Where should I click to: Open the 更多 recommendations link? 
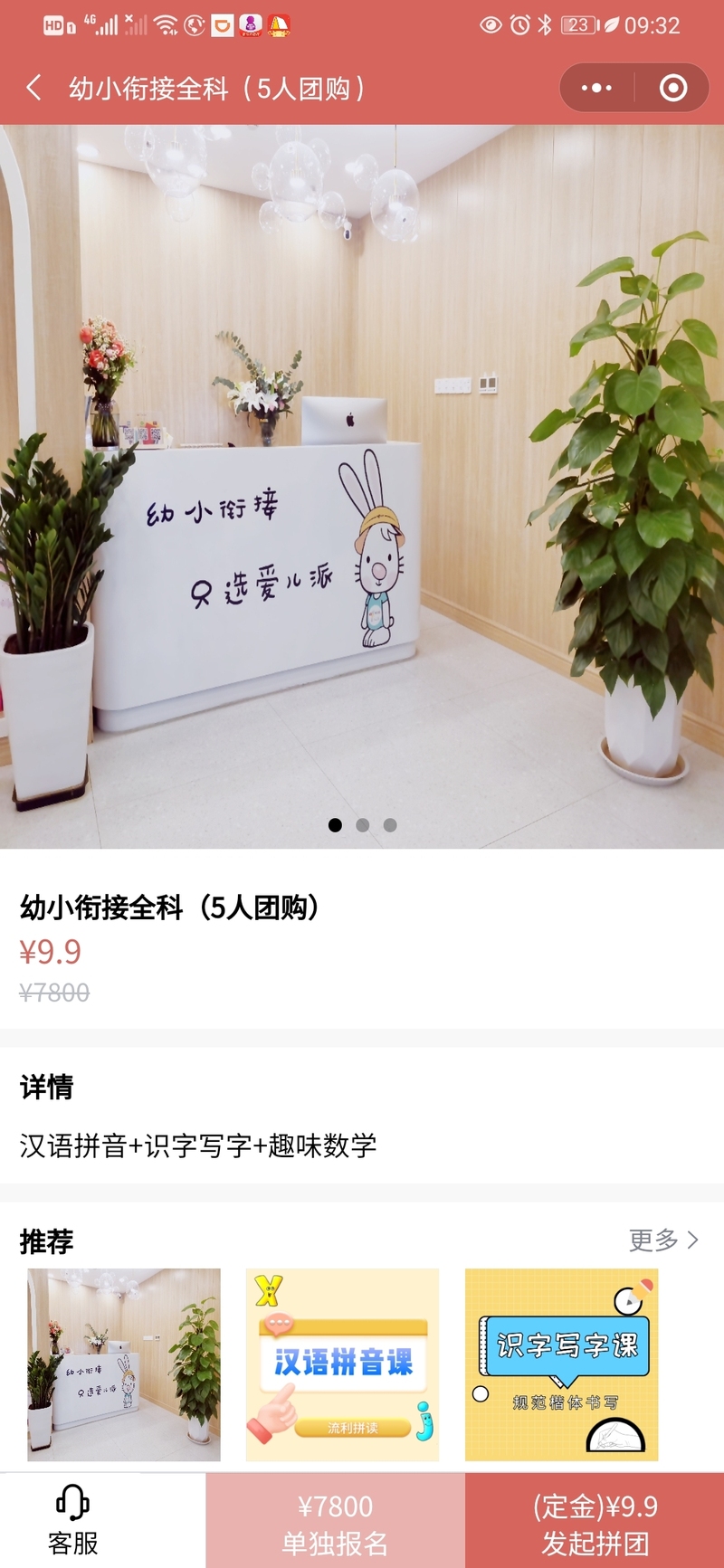point(663,1240)
